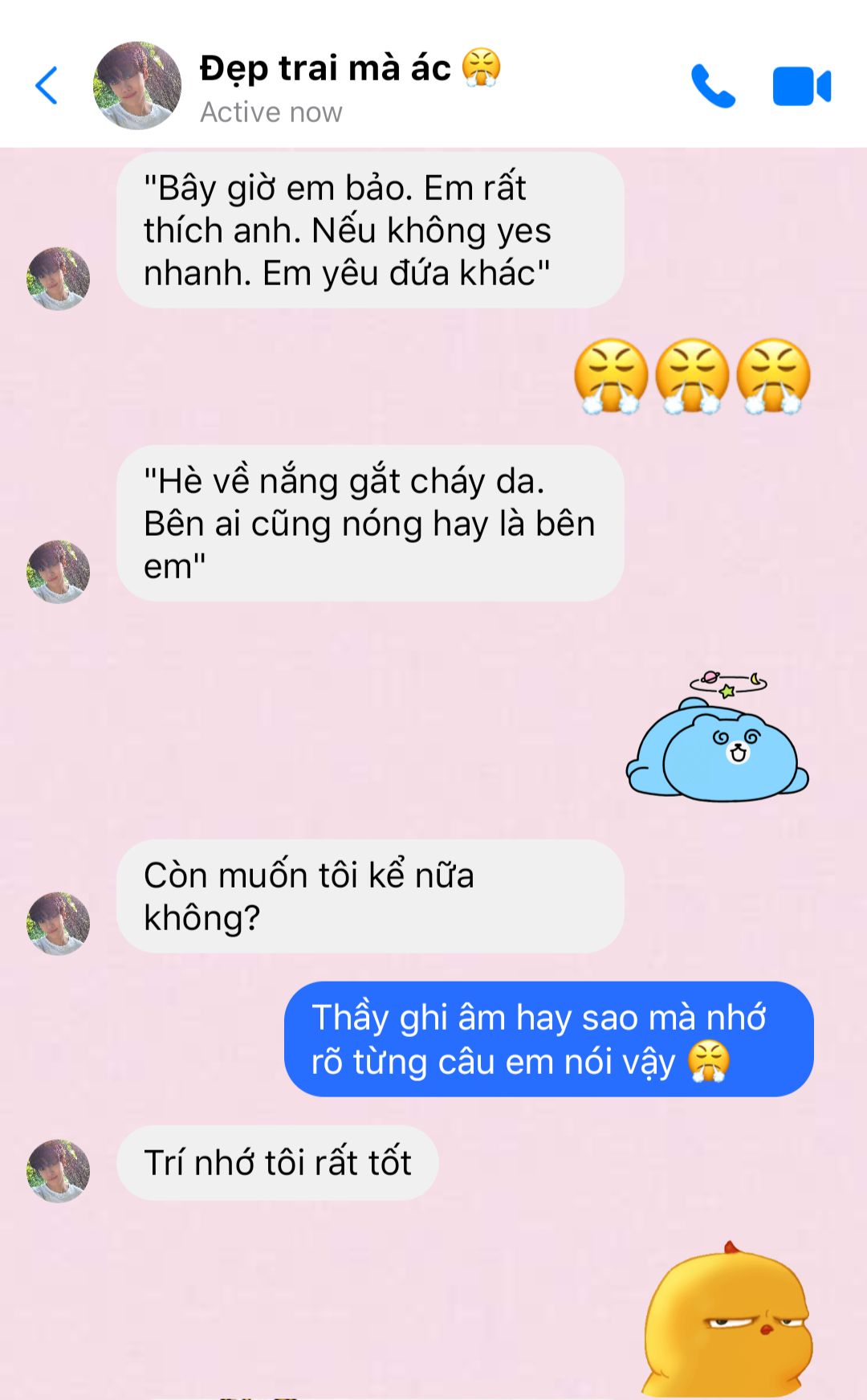Viewport: 867px width, 1400px height.
Task: Open the yellow chick sticker
Action: (727, 1319)
